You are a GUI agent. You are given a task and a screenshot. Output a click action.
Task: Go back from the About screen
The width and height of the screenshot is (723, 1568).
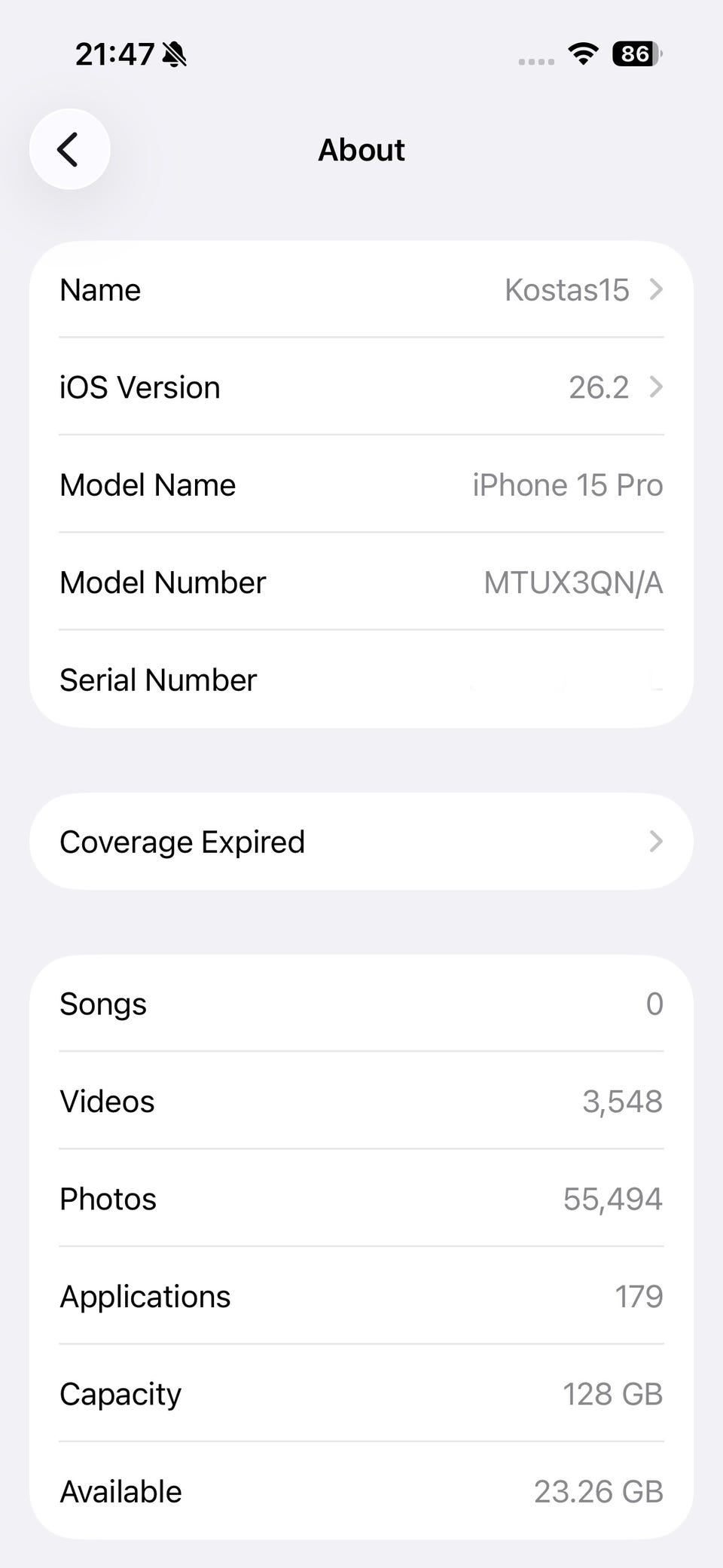(69, 149)
